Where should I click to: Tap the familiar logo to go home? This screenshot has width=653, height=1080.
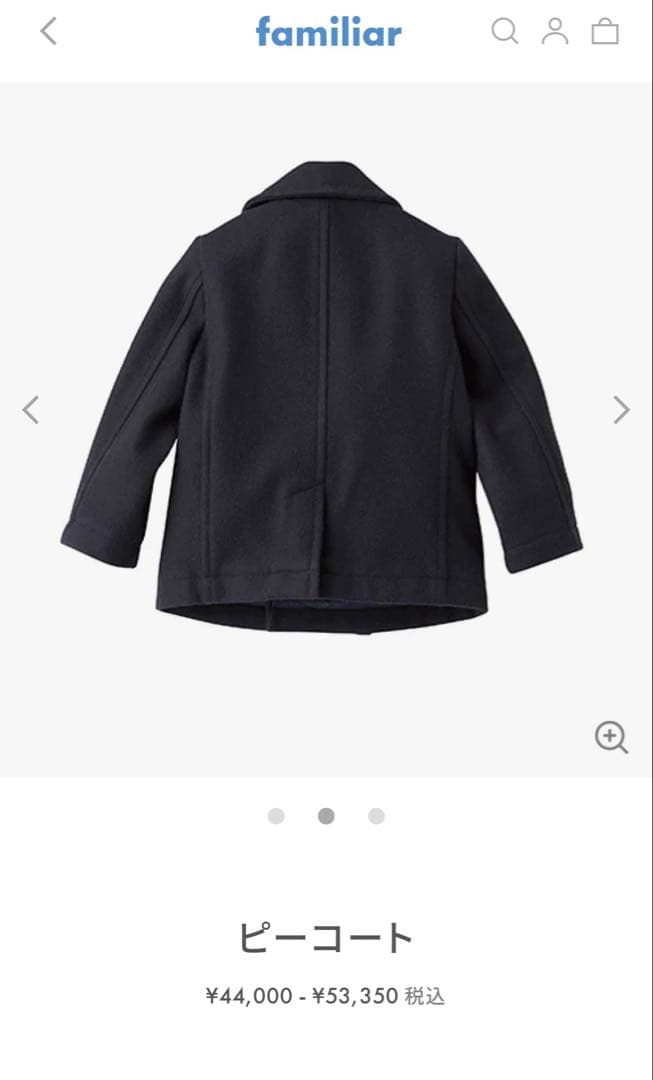(x=328, y=32)
